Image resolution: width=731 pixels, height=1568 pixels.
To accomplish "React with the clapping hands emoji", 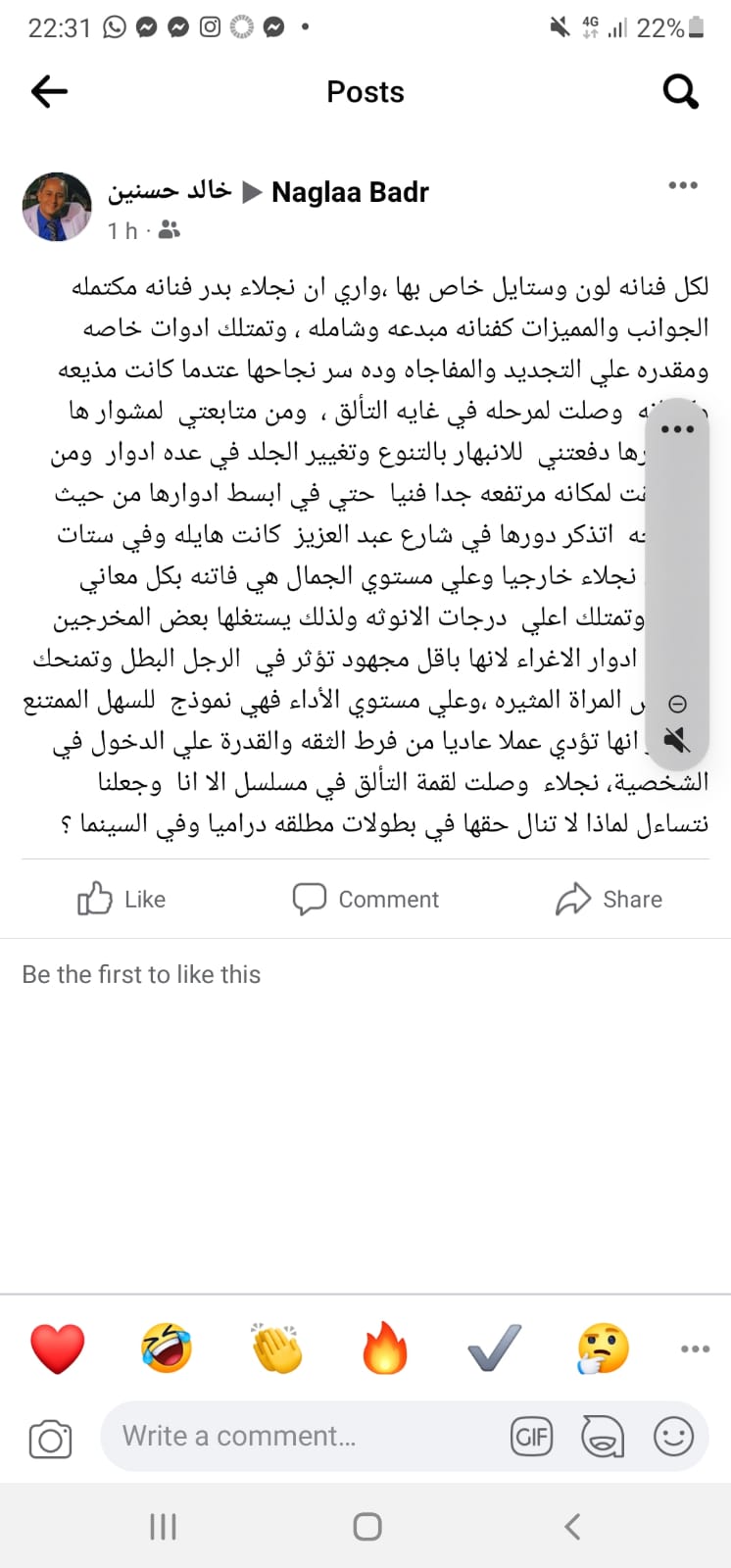I will pos(276,1348).
